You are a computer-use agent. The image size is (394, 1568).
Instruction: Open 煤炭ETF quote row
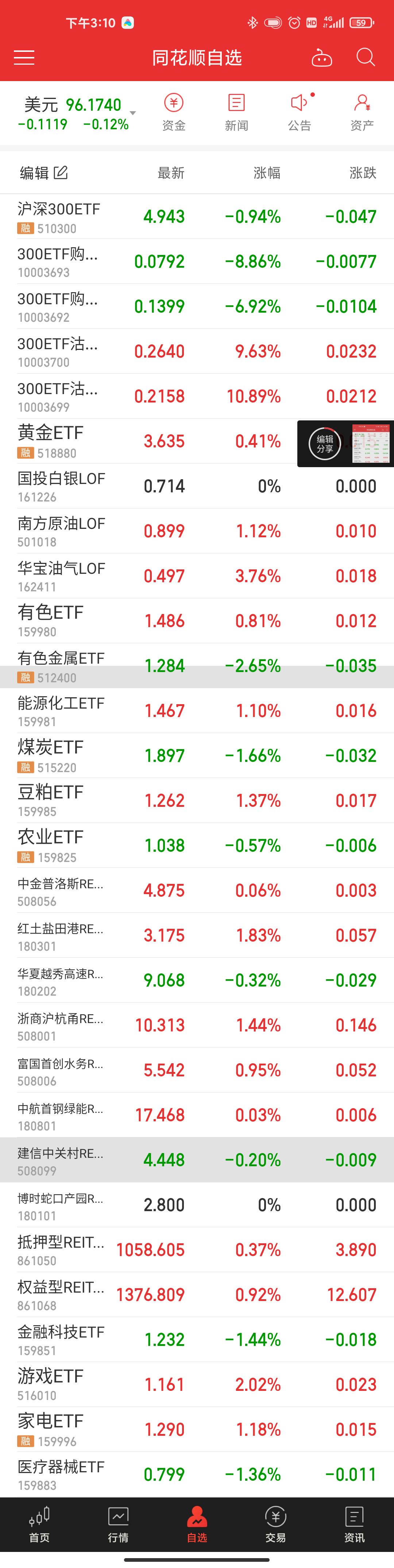tap(50, 755)
